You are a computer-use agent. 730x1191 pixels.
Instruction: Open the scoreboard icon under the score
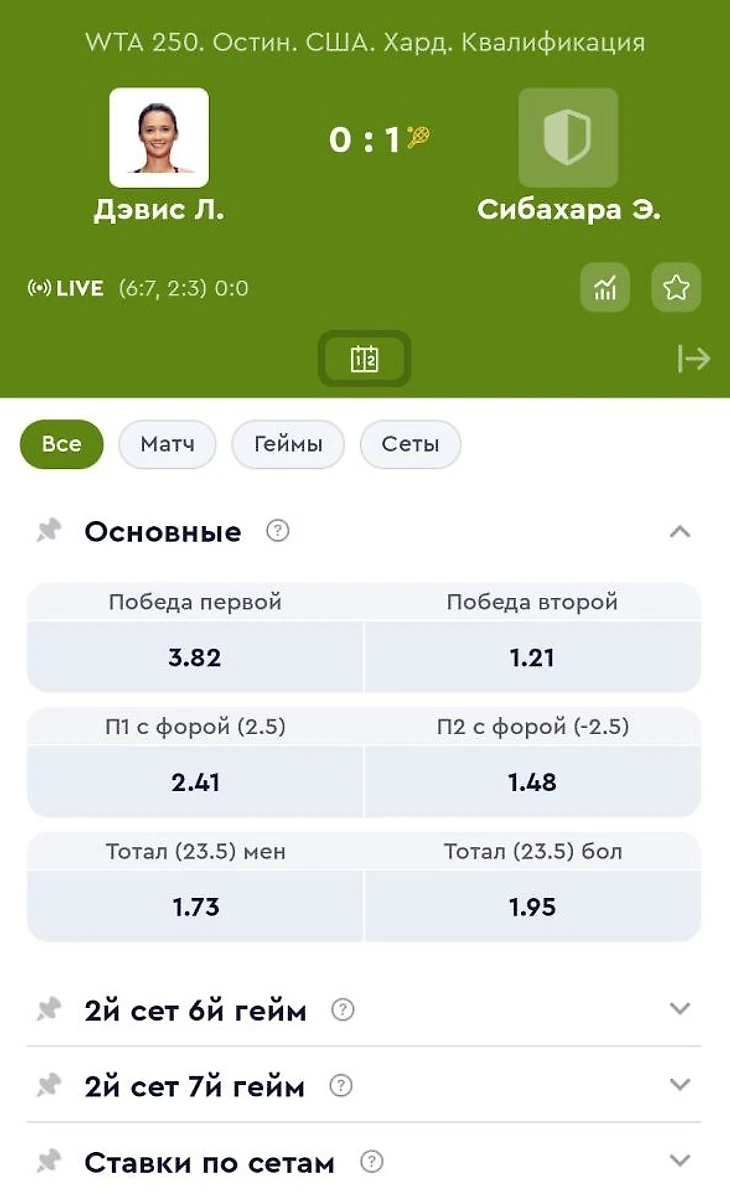[x=365, y=359]
